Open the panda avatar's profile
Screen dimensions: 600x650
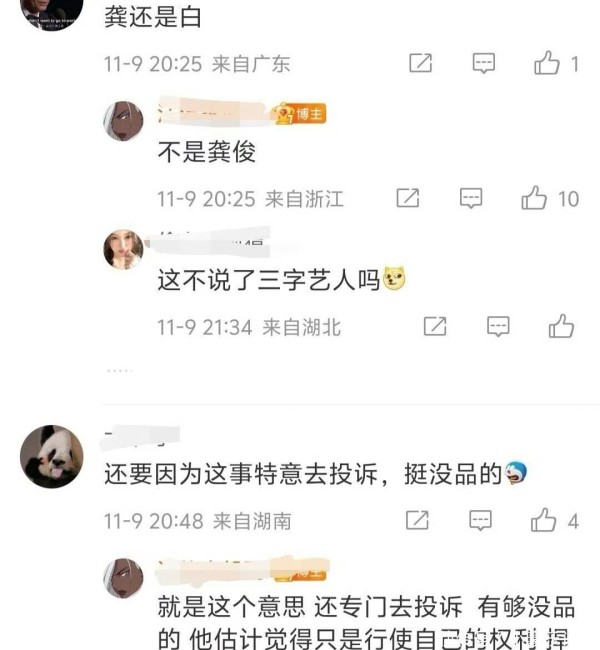(x=51, y=456)
